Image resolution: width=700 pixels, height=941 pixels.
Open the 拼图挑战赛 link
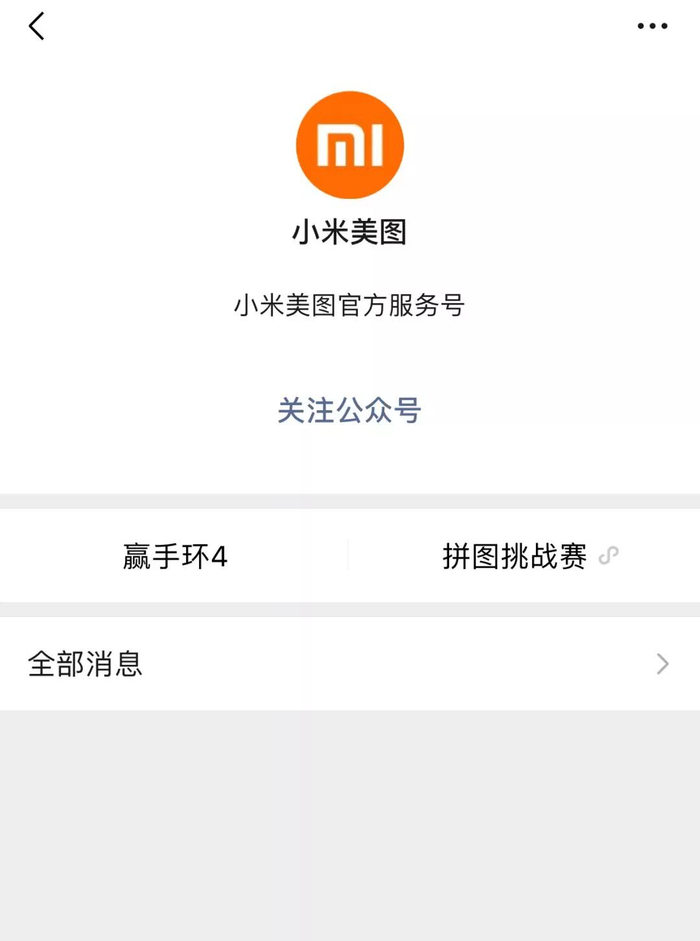525,556
